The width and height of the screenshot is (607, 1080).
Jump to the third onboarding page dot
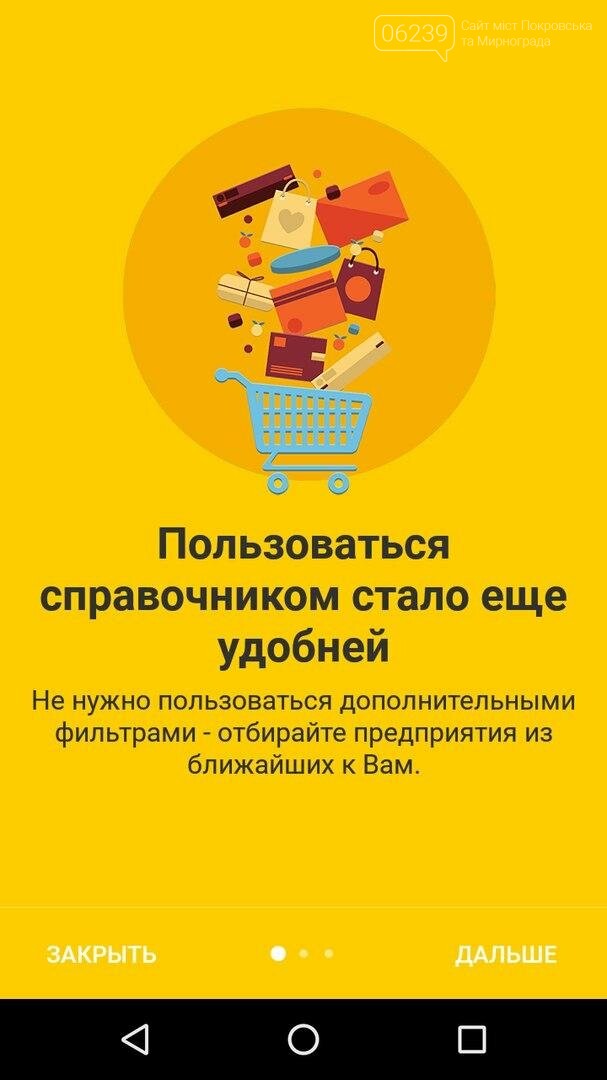point(328,954)
